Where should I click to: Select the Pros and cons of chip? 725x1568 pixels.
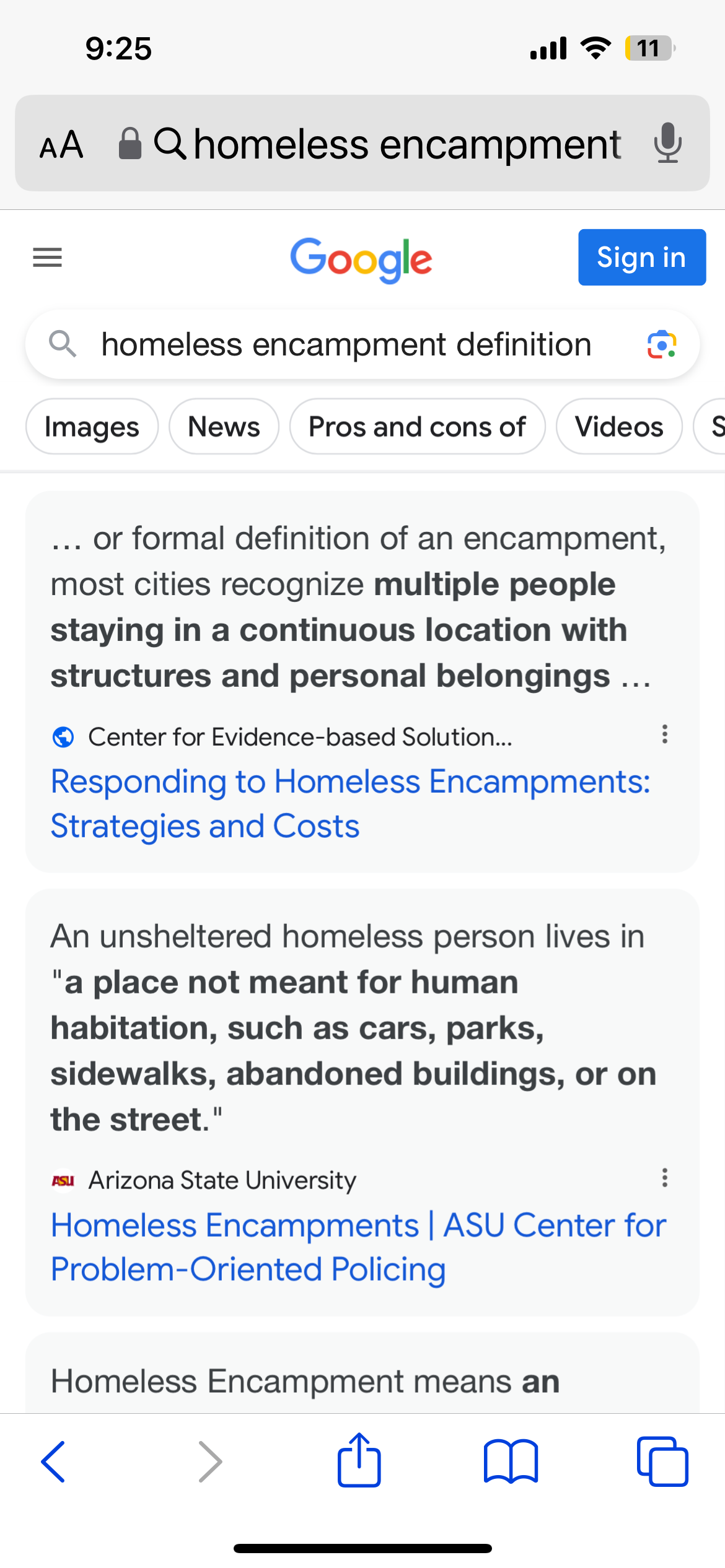tap(417, 427)
